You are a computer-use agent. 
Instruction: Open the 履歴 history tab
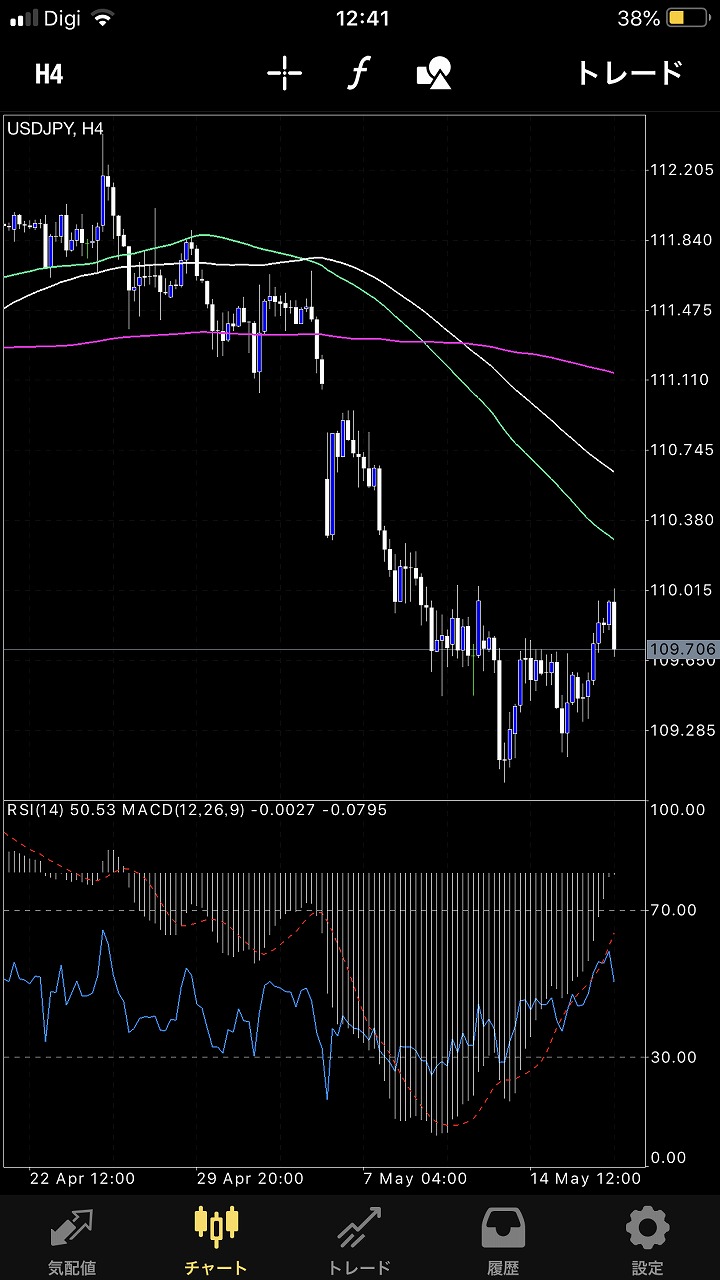[x=504, y=1240]
